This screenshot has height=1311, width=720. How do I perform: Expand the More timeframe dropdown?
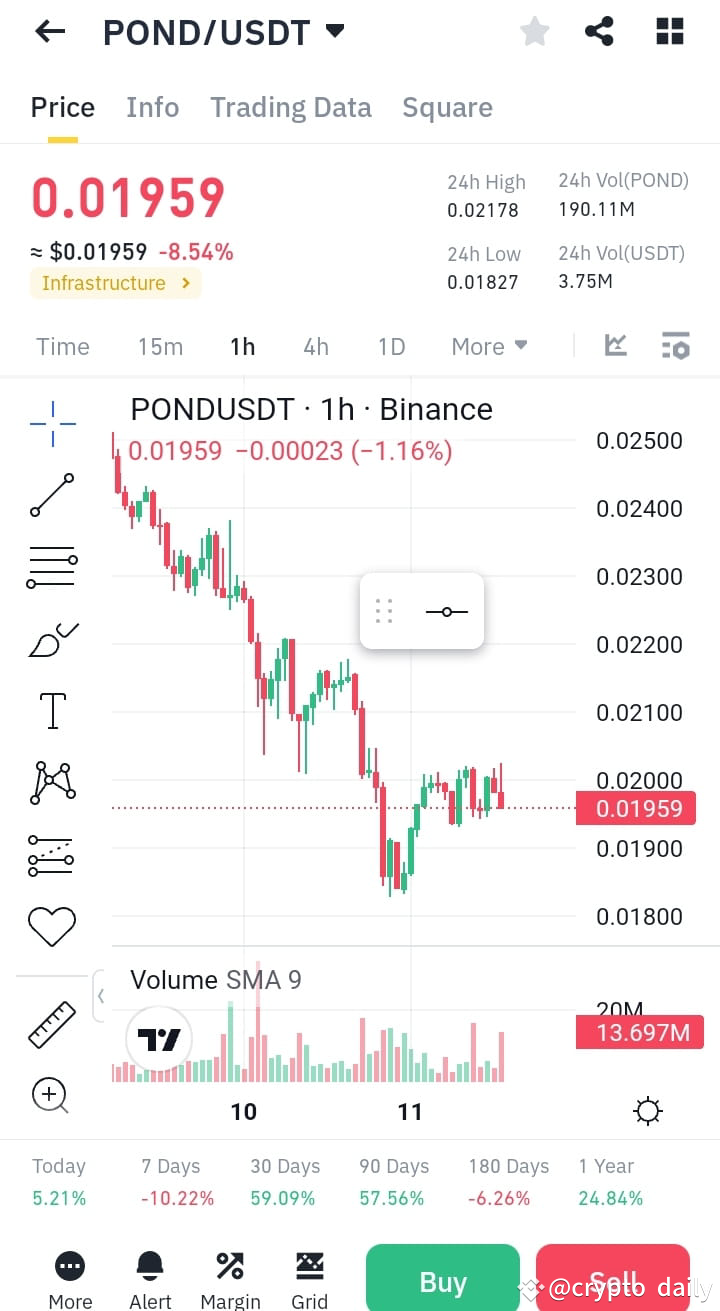[x=487, y=346]
